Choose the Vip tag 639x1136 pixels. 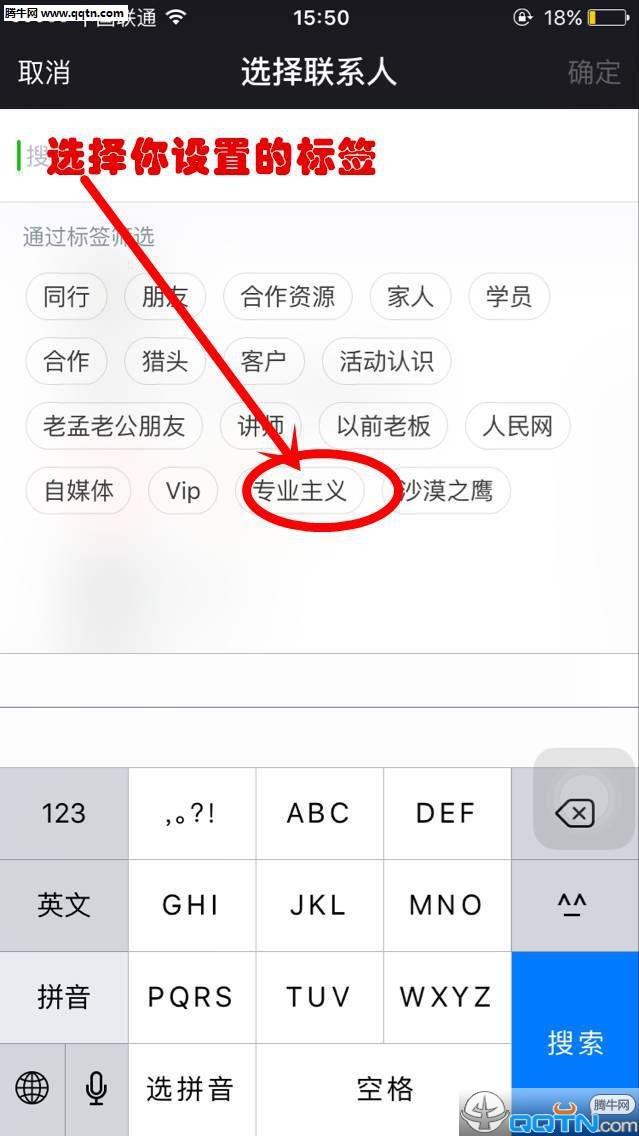[183, 491]
